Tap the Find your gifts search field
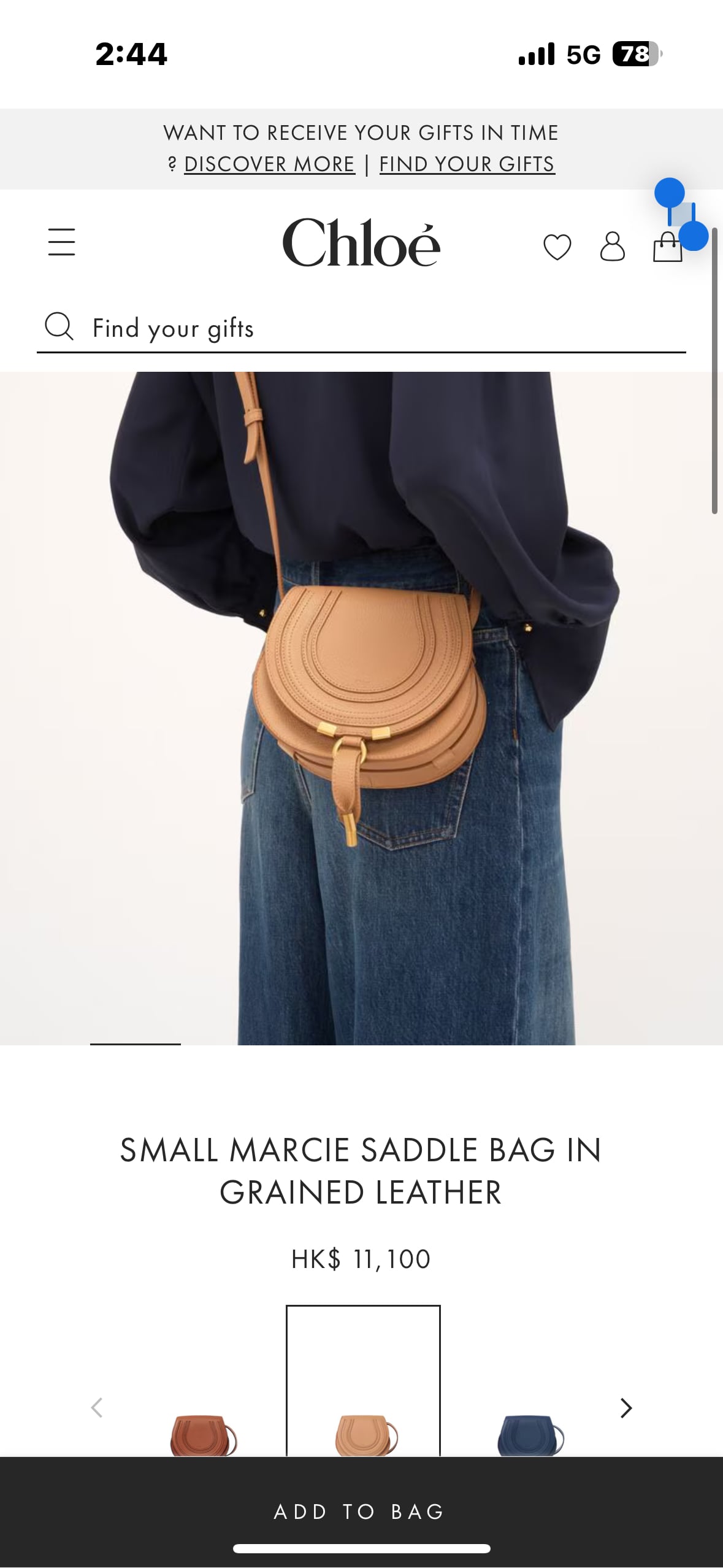Image resolution: width=723 pixels, height=1568 pixels. (x=361, y=328)
